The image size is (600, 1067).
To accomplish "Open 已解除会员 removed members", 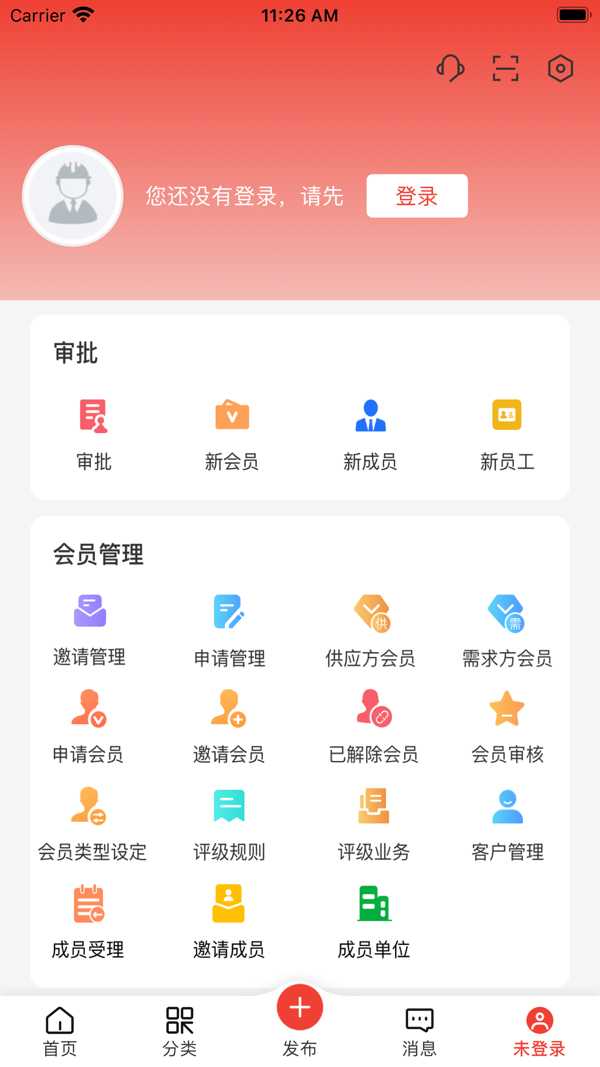I will pyautogui.click(x=373, y=725).
